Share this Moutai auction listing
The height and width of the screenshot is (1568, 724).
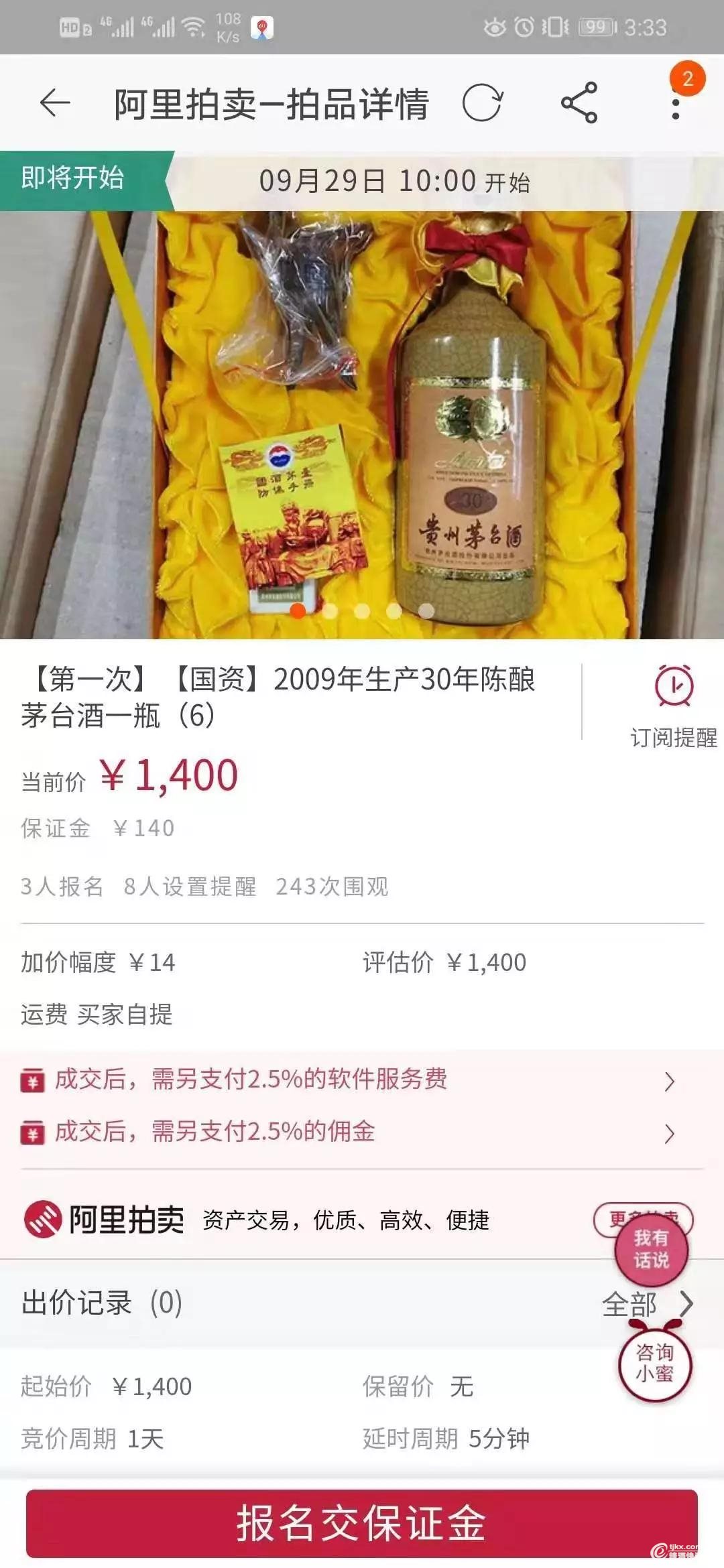[x=579, y=103]
